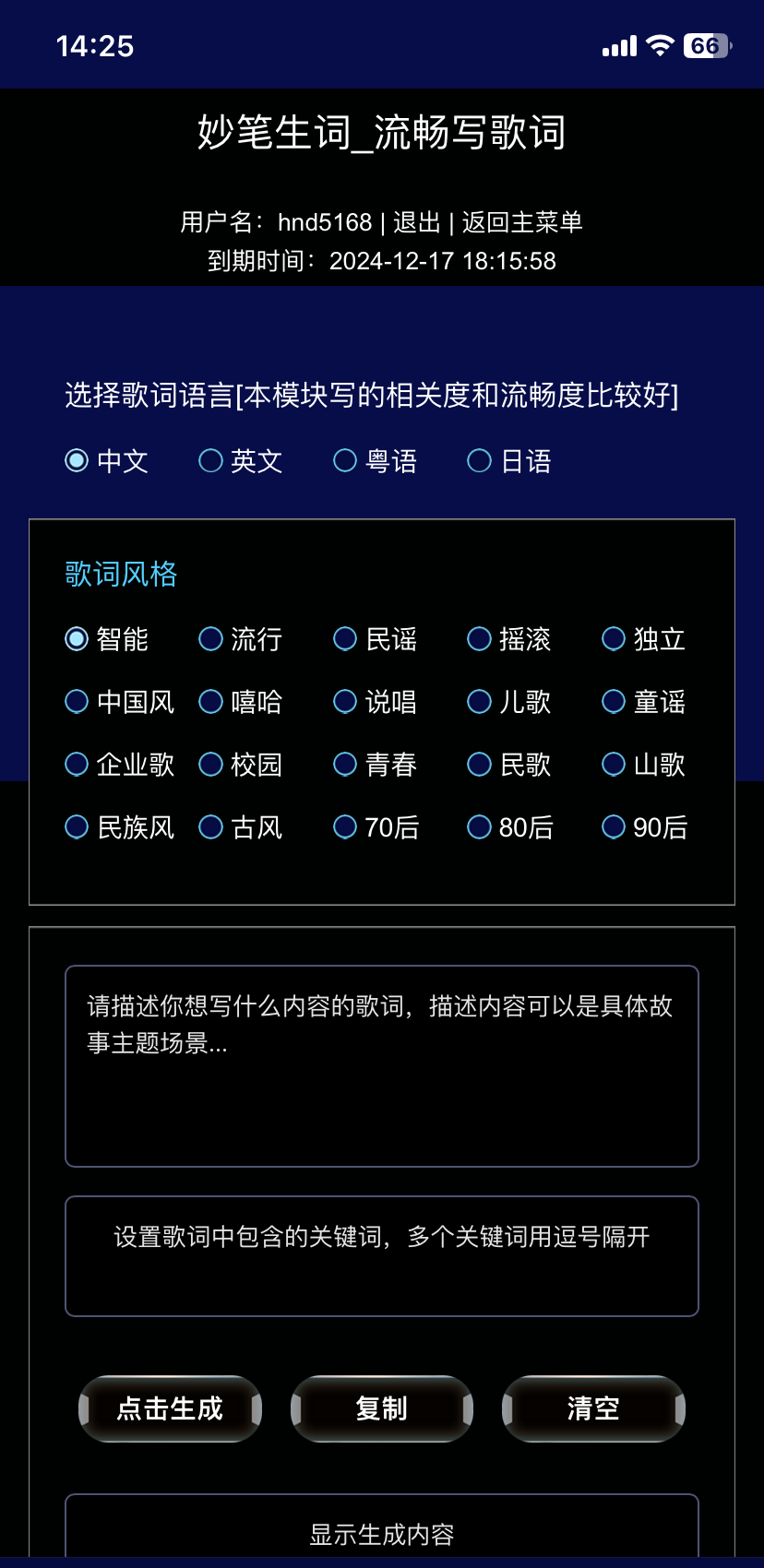
Task: Select the 古风 style option
Action: [242, 827]
